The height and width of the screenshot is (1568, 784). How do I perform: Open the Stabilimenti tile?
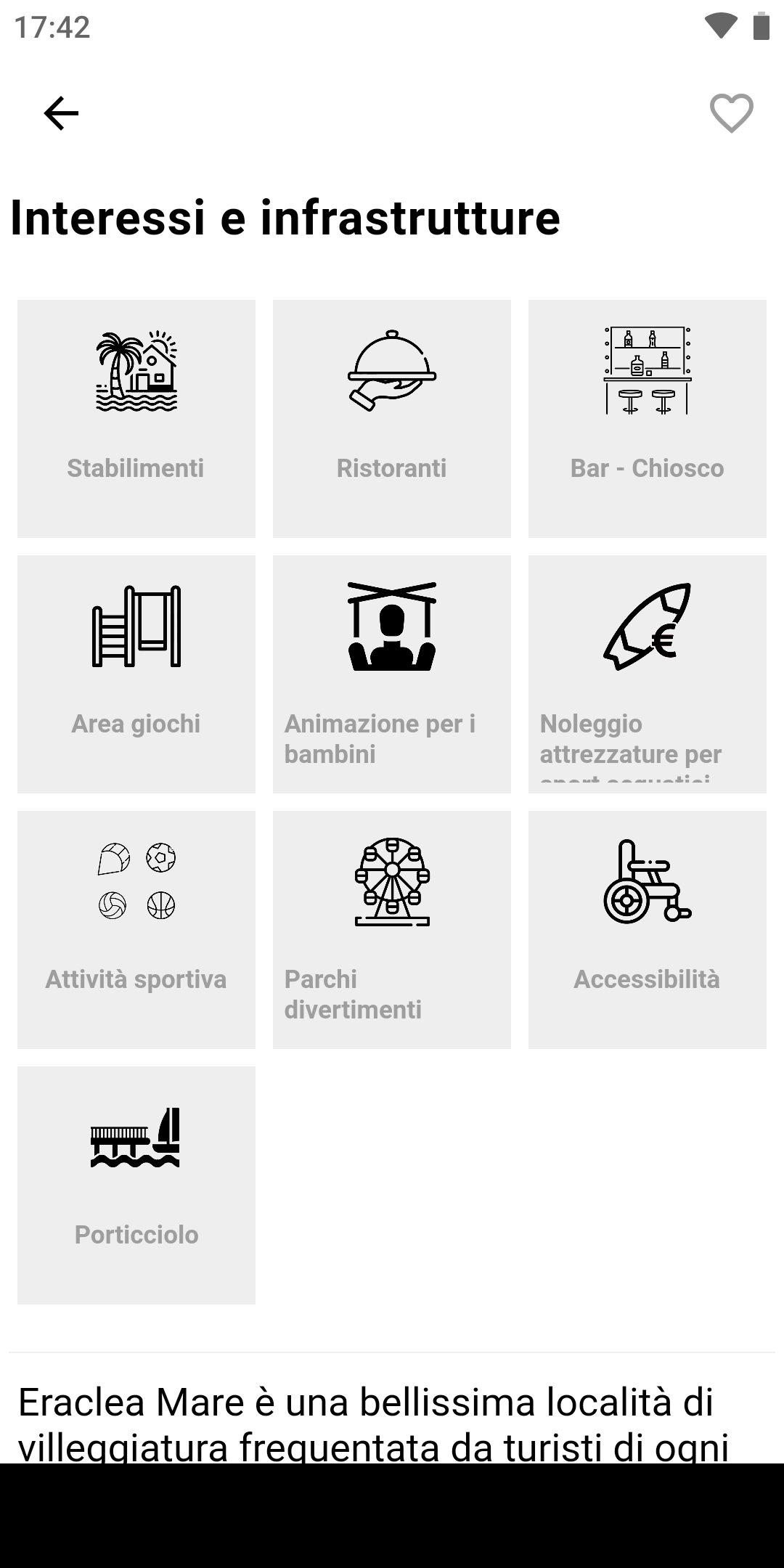point(136,419)
